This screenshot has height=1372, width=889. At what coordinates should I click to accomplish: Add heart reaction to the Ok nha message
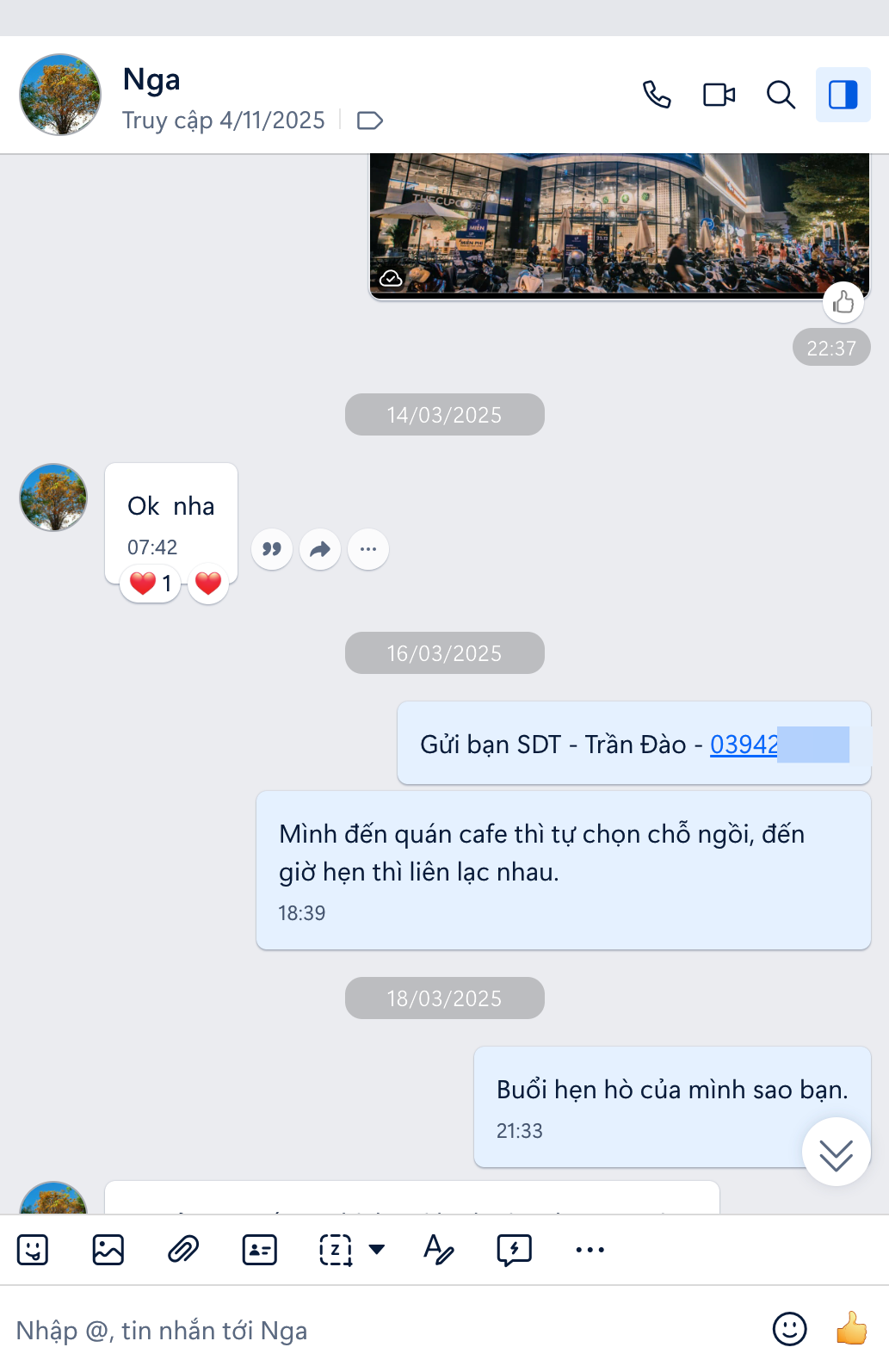click(x=207, y=582)
